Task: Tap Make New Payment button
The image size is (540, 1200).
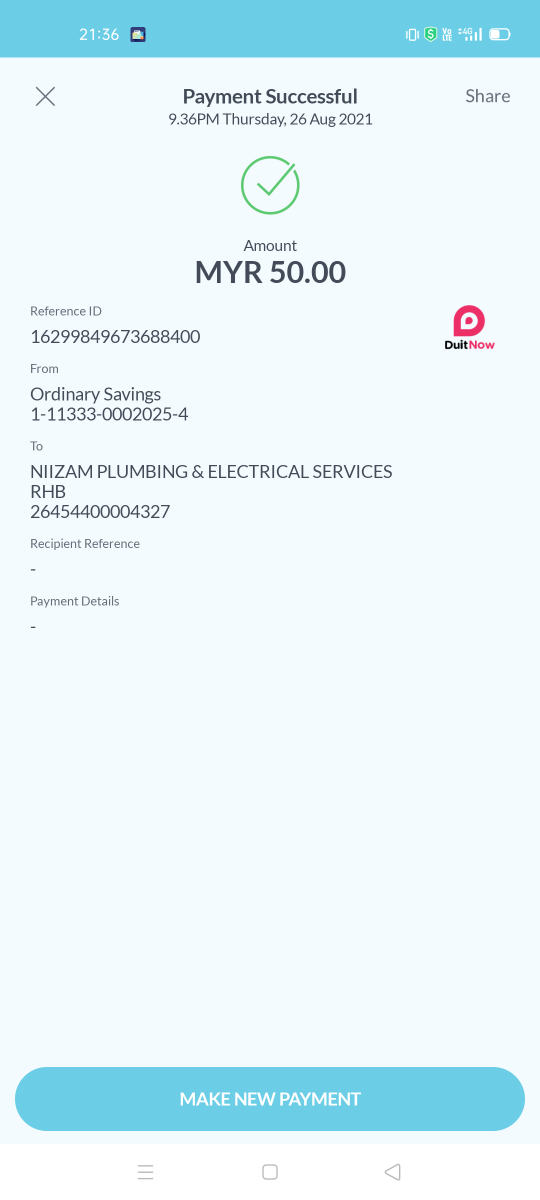Action: [x=270, y=1099]
